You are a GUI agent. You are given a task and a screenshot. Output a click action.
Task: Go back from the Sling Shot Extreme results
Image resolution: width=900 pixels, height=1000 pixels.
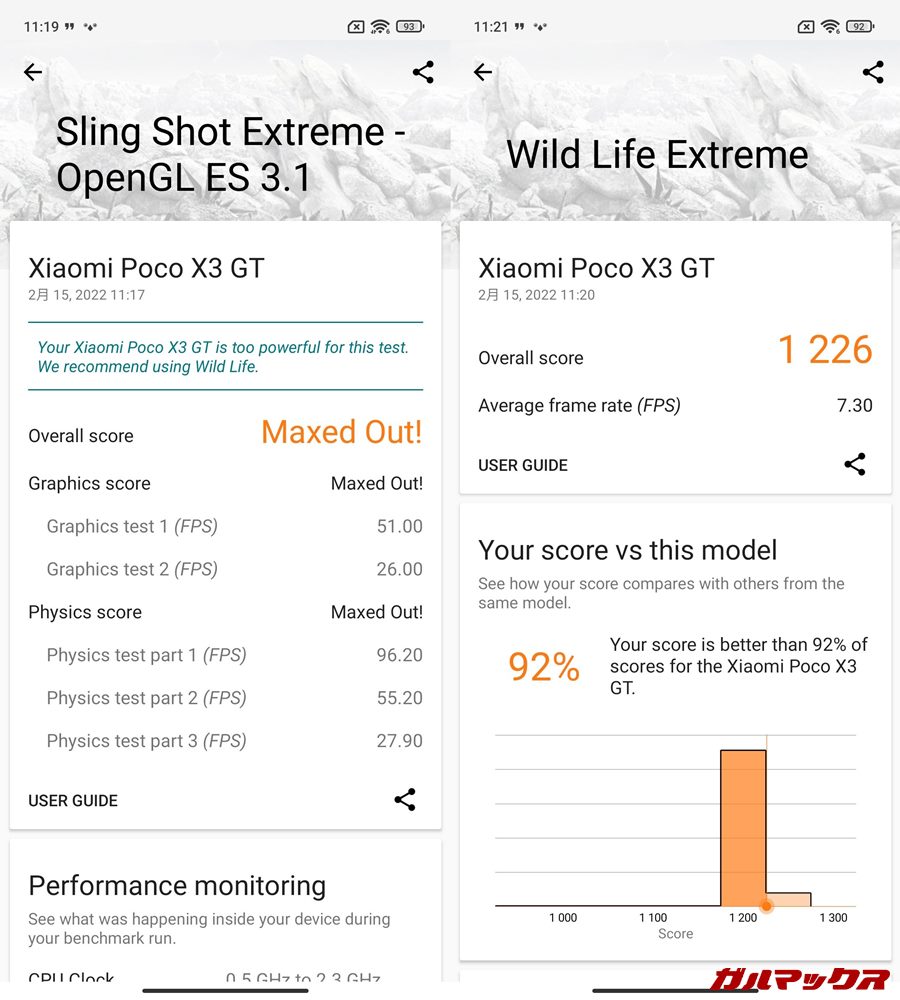pyautogui.click(x=33, y=72)
